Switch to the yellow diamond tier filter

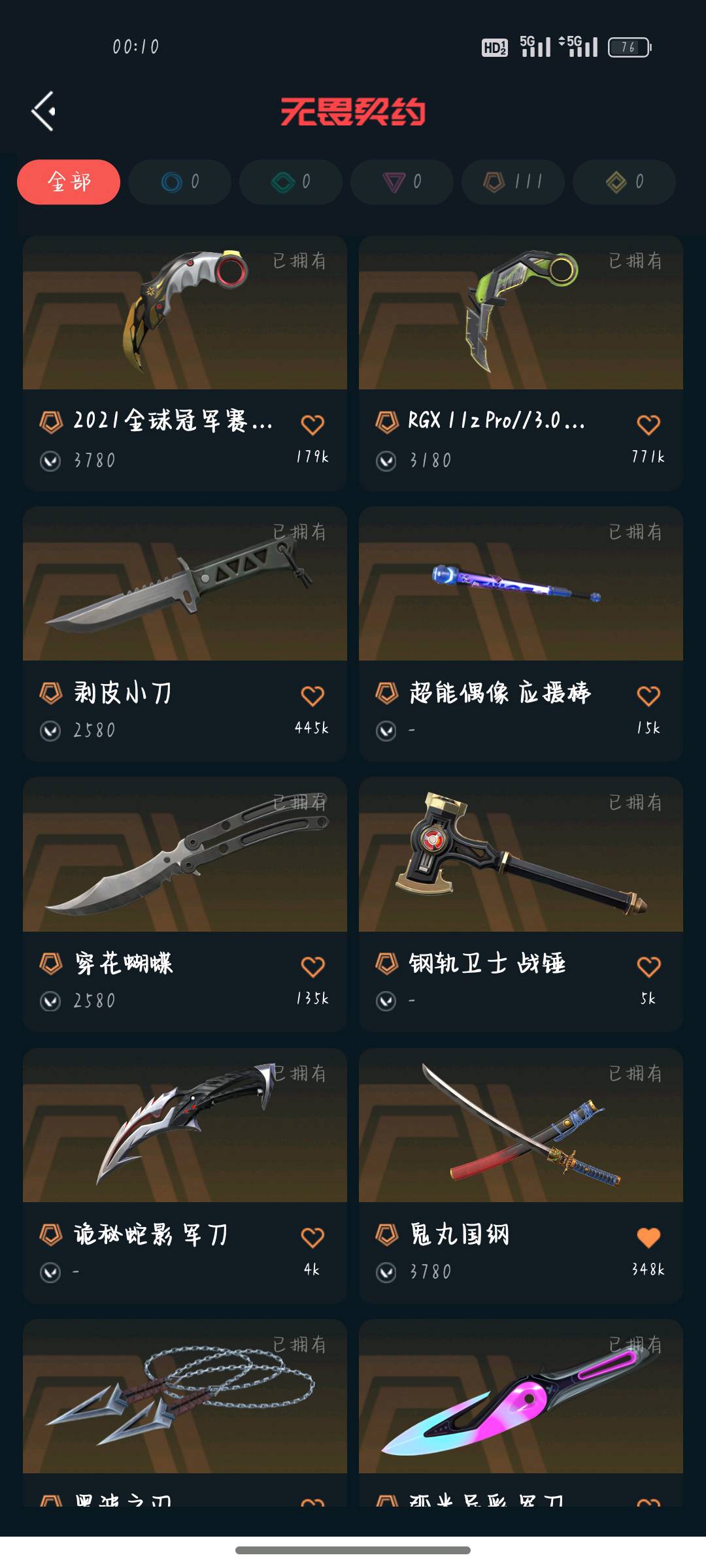point(624,182)
